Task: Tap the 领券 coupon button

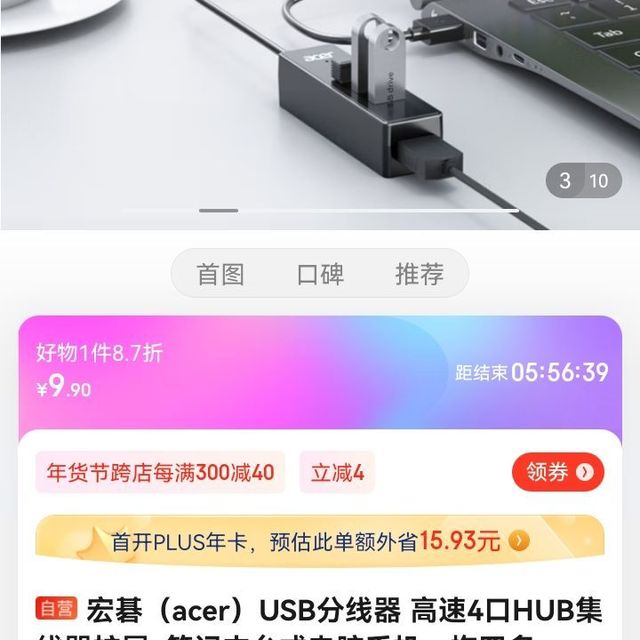Action: [558, 472]
